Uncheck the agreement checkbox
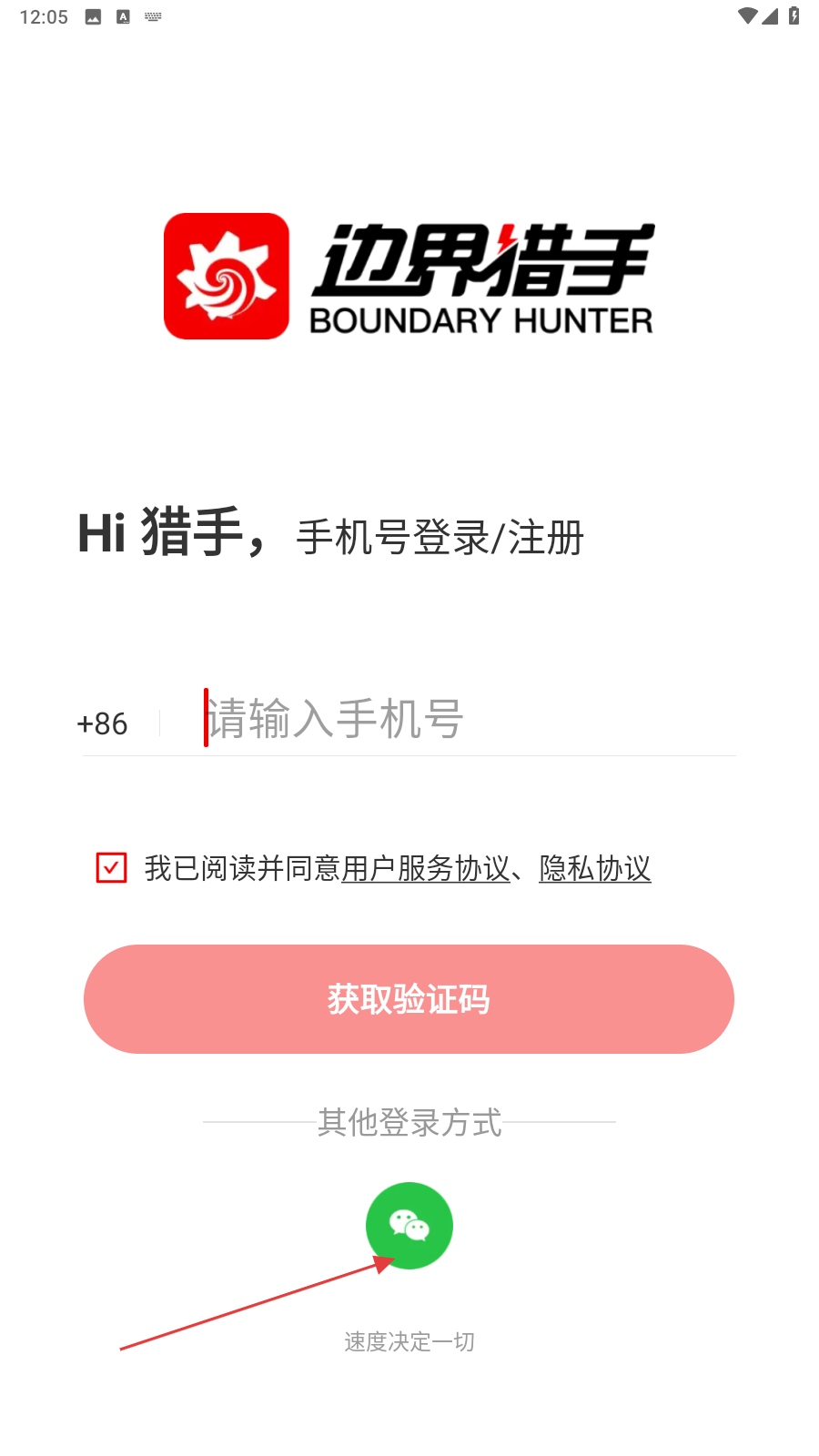Image resolution: width=819 pixels, height=1456 pixels. pos(111,867)
